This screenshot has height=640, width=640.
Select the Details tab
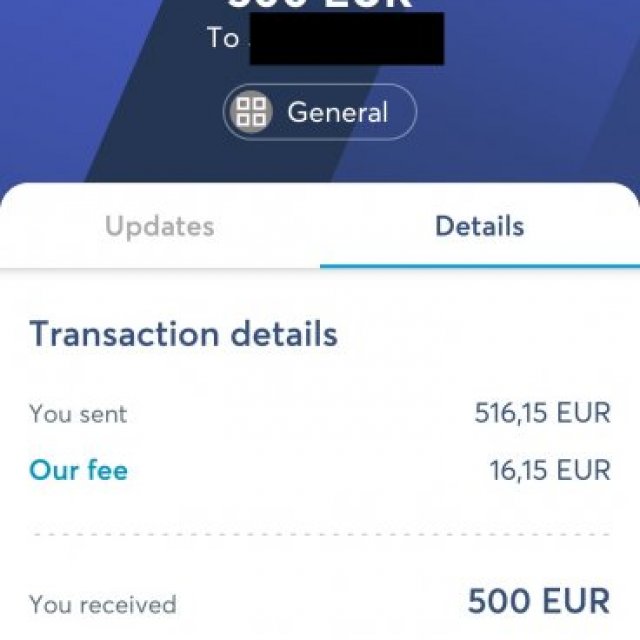pyautogui.click(x=479, y=226)
